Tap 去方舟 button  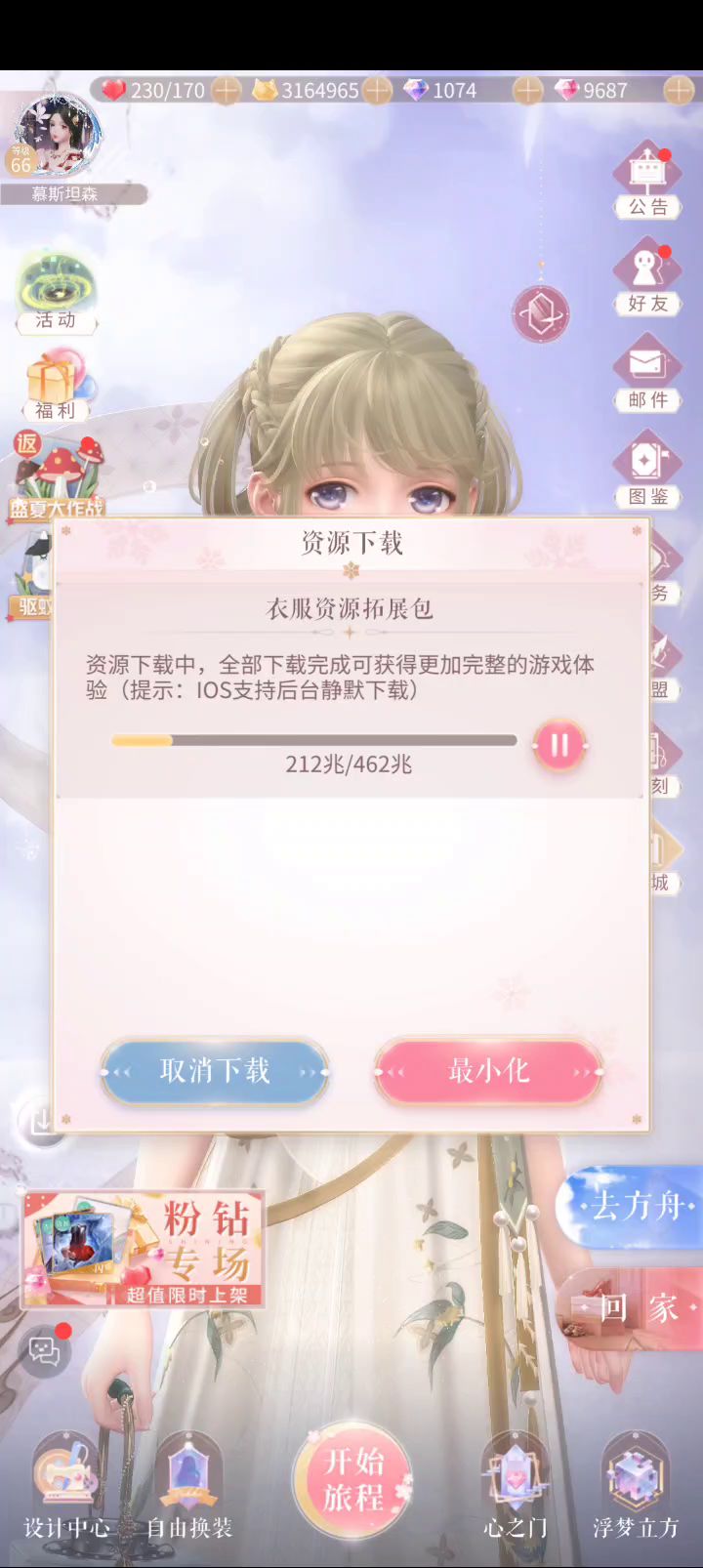tap(631, 1207)
